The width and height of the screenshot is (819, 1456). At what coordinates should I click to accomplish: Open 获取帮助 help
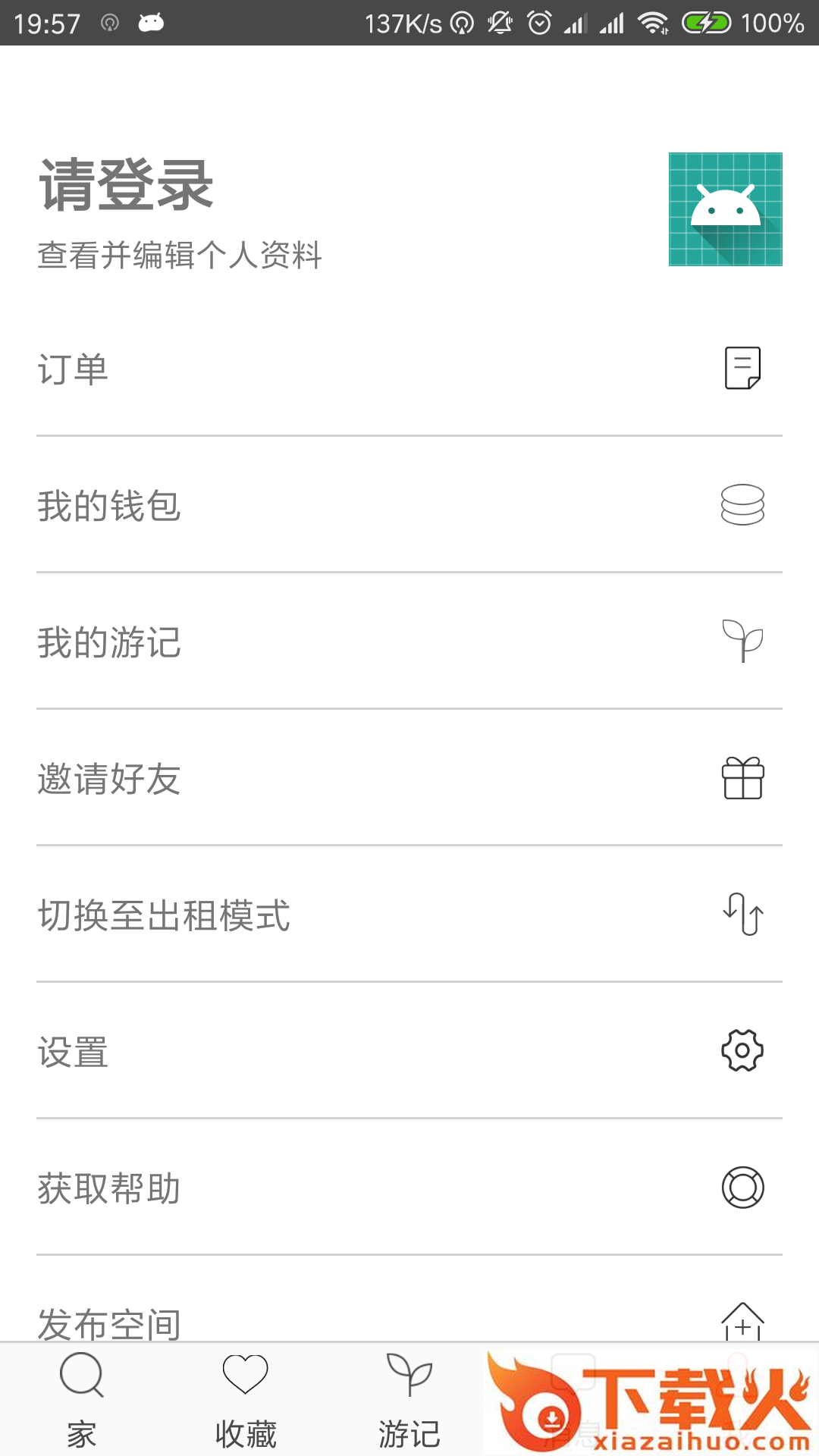click(409, 1188)
